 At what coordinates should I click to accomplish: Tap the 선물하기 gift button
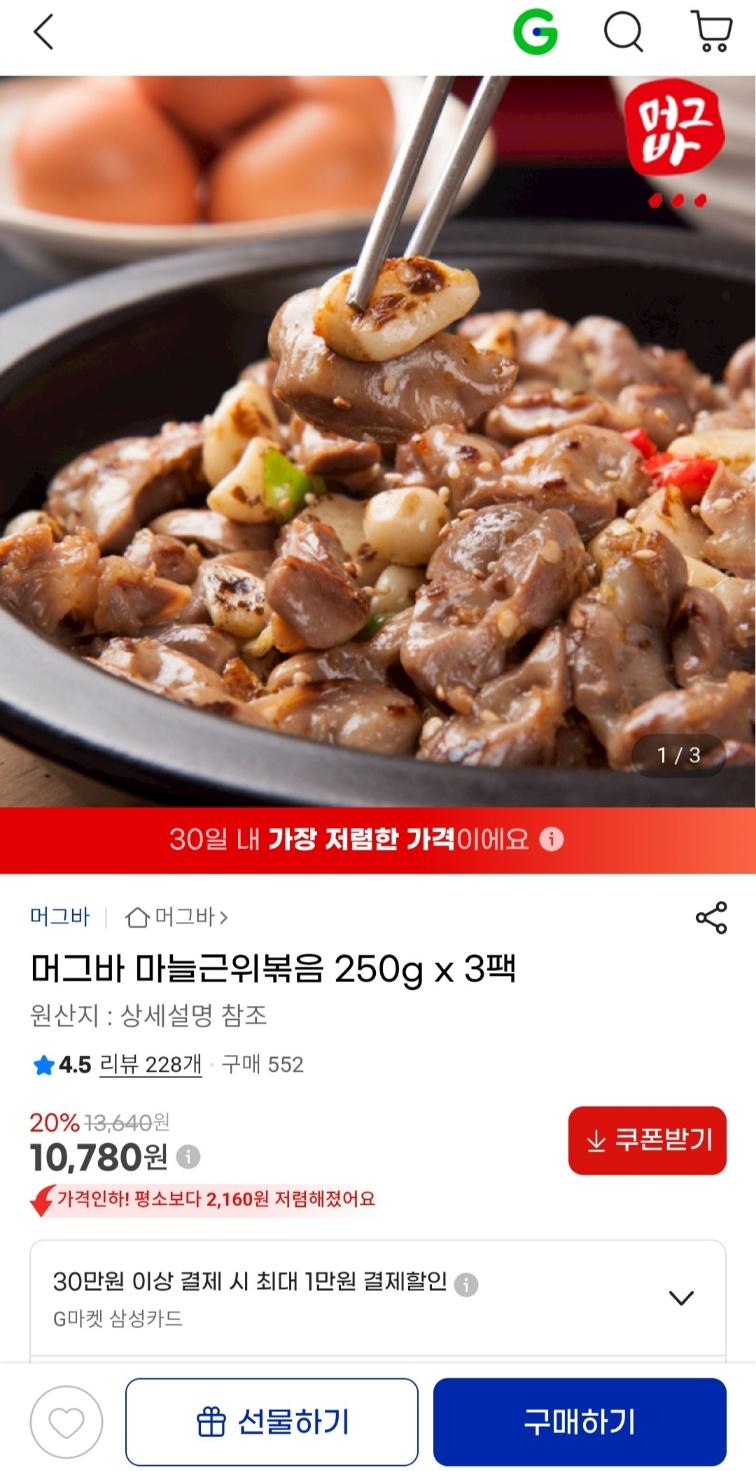point(271,1421)
